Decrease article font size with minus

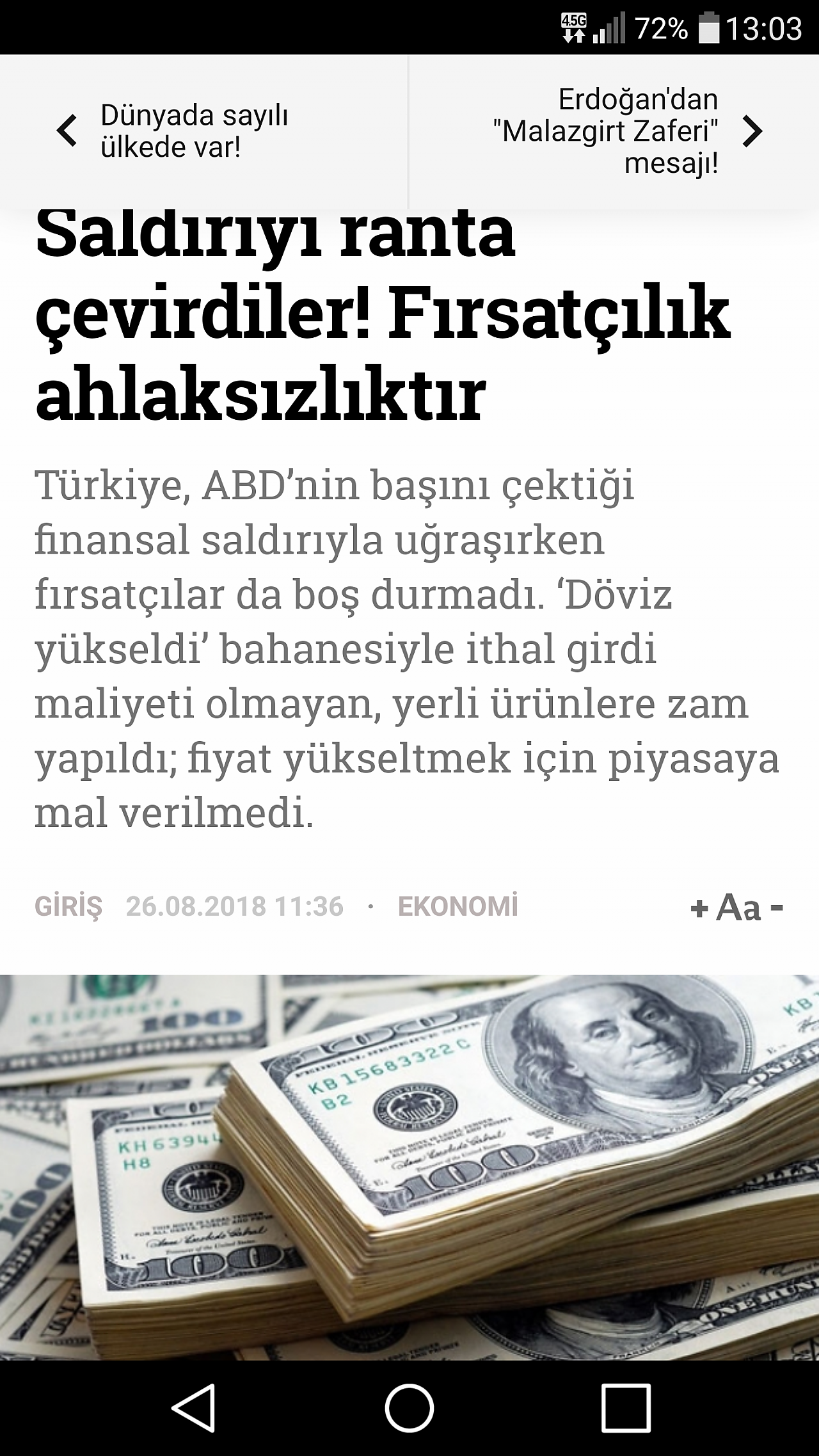click(777, 908)
